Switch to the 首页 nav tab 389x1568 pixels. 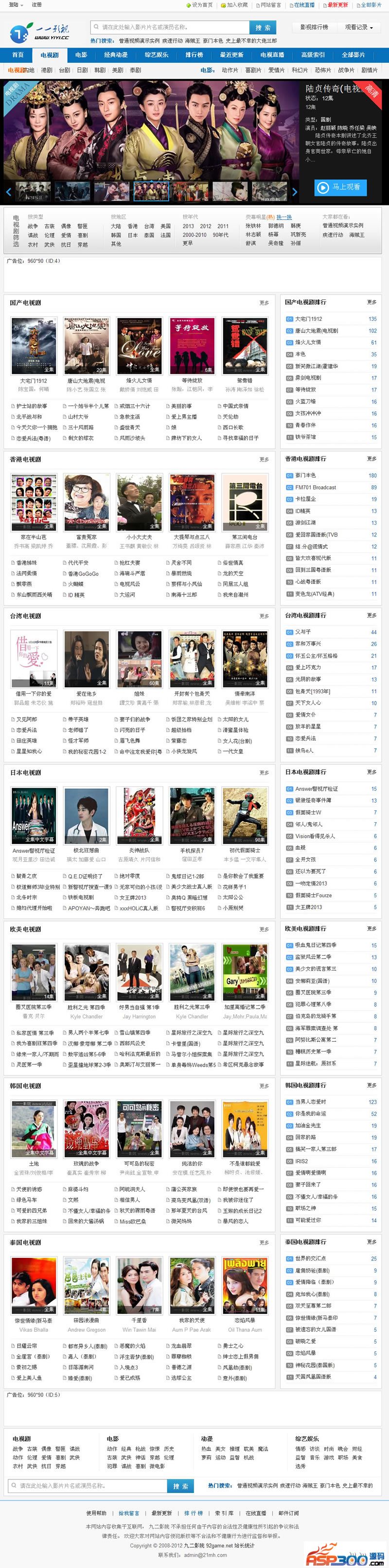pyautogui.click(x=18, y=55)
